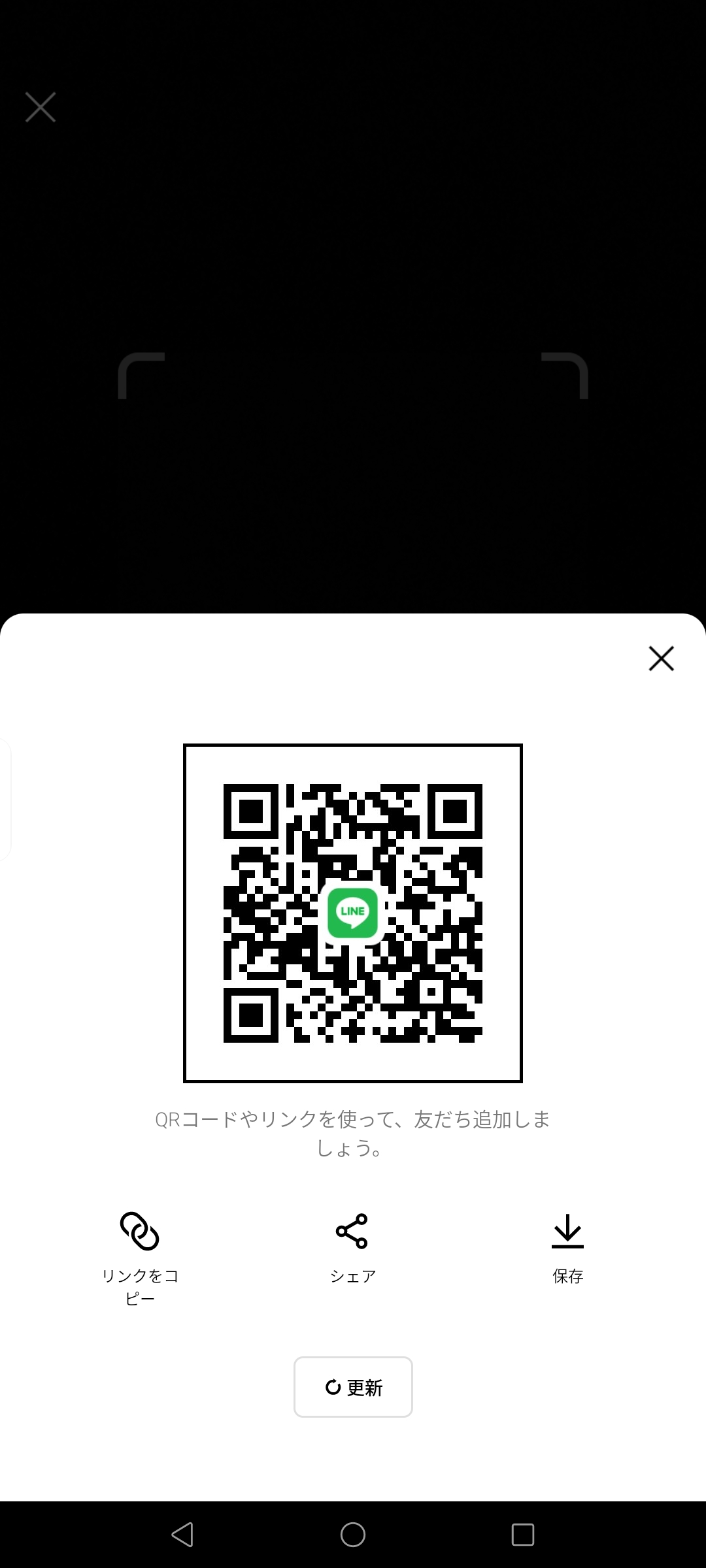Save the QR code with 保存

click(567, 1249)
